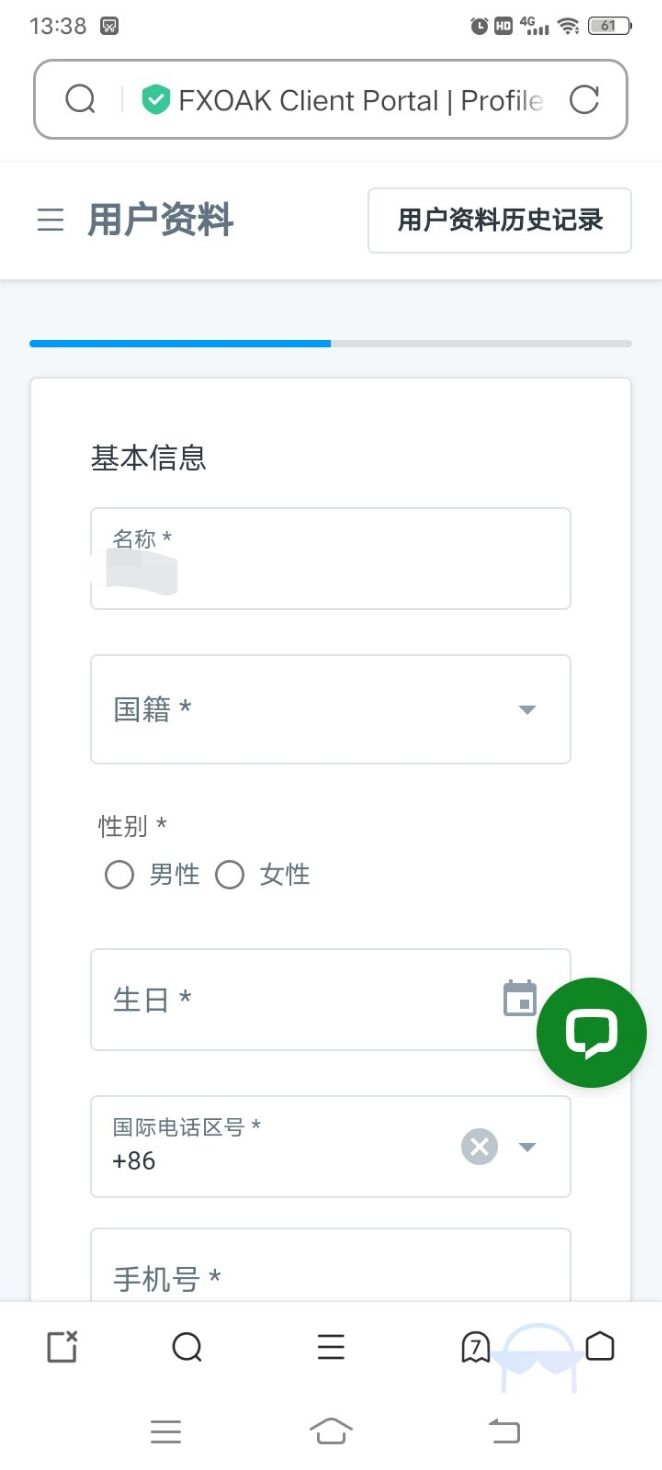662x1470 pixels.
Task: Open the hamburger drawer menu
Action: [x=50, y=220]
